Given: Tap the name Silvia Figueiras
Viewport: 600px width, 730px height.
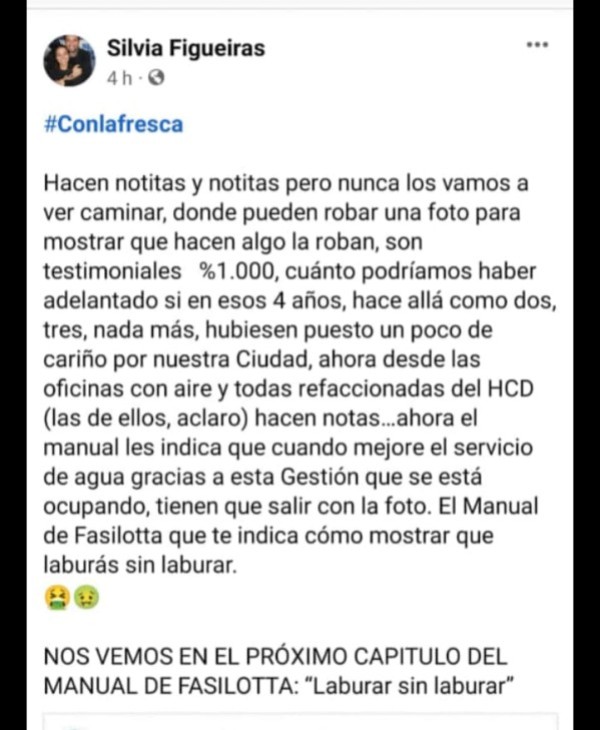Looking at the screenshot, I should (186, 47).
